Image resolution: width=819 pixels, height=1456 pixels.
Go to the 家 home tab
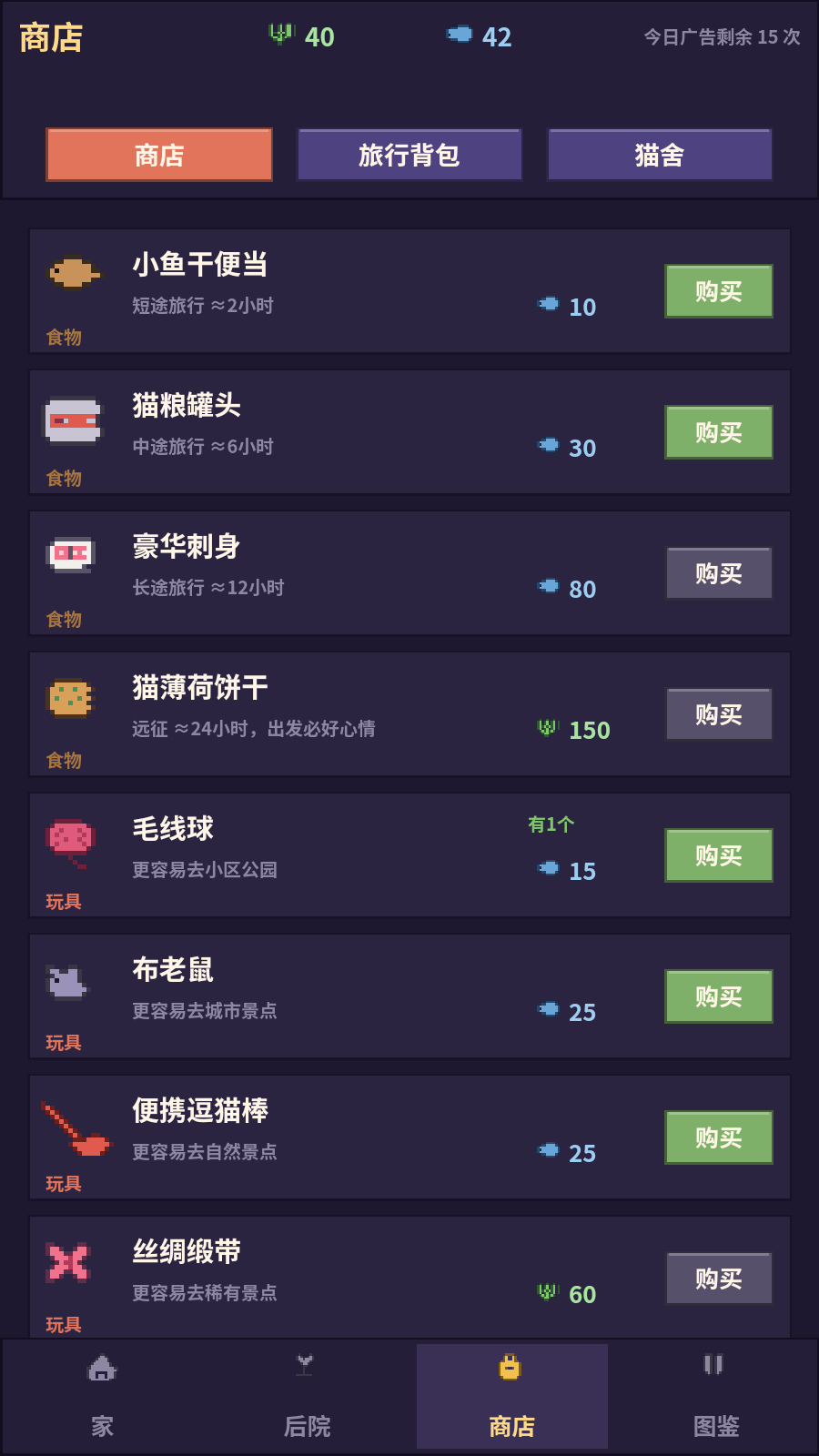(103, 1396)
